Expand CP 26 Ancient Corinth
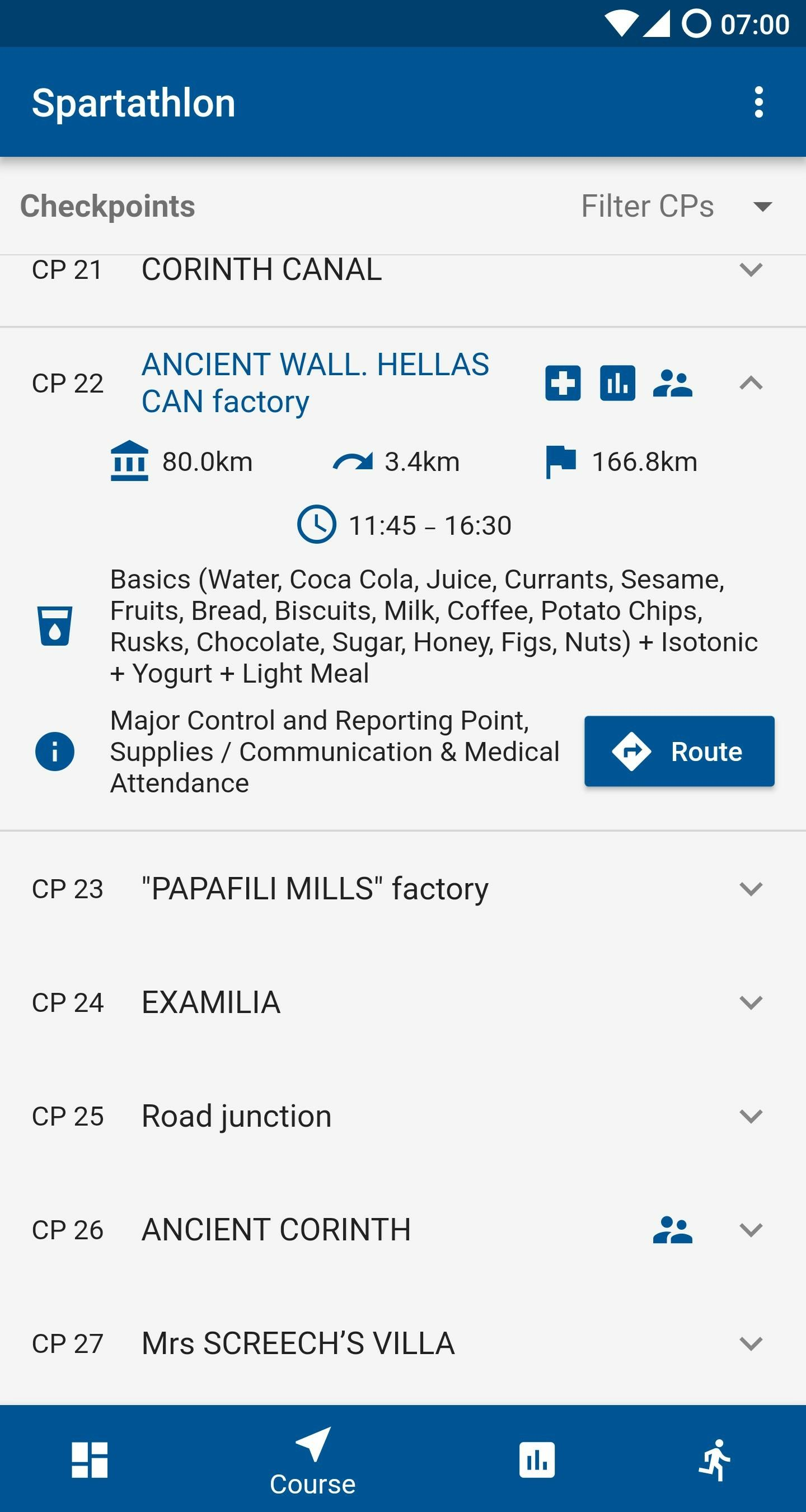Image resolution: width=806 pixels, height=1512 pixels. (750, 1230)
